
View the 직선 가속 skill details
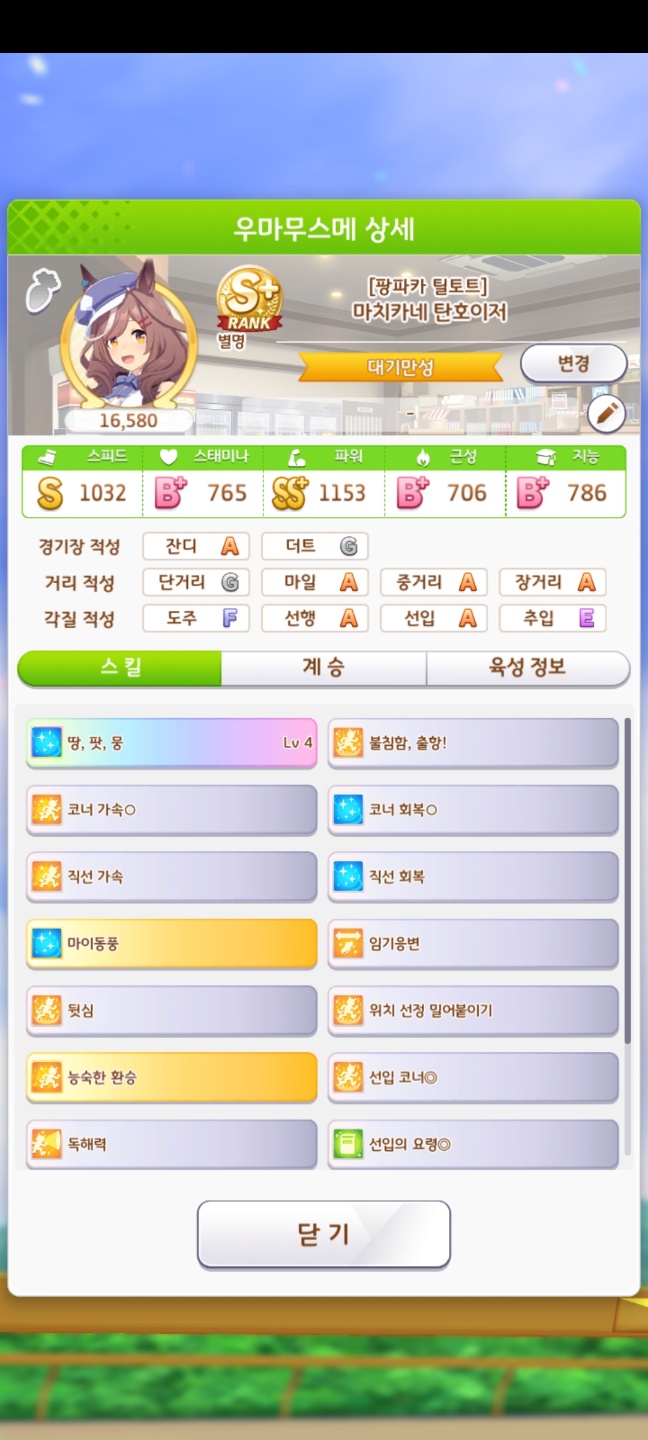(171, 877)
